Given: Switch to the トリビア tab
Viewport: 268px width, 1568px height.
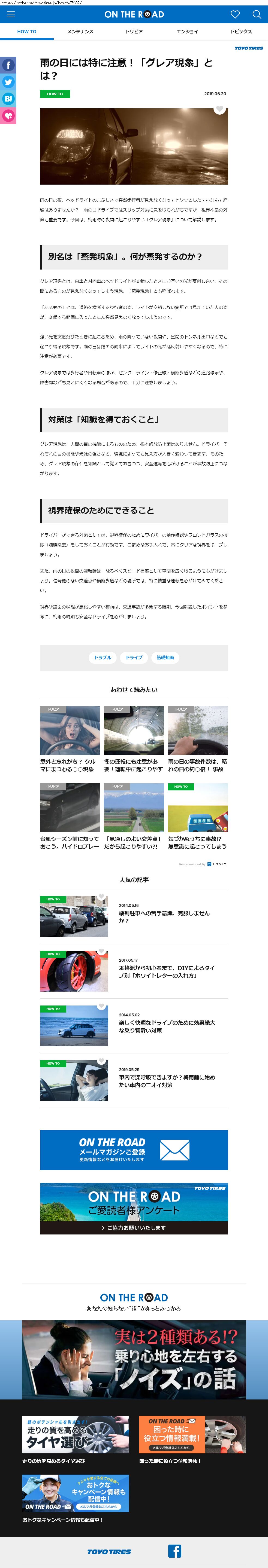Looking at the screenshot, I should point(134,32).
